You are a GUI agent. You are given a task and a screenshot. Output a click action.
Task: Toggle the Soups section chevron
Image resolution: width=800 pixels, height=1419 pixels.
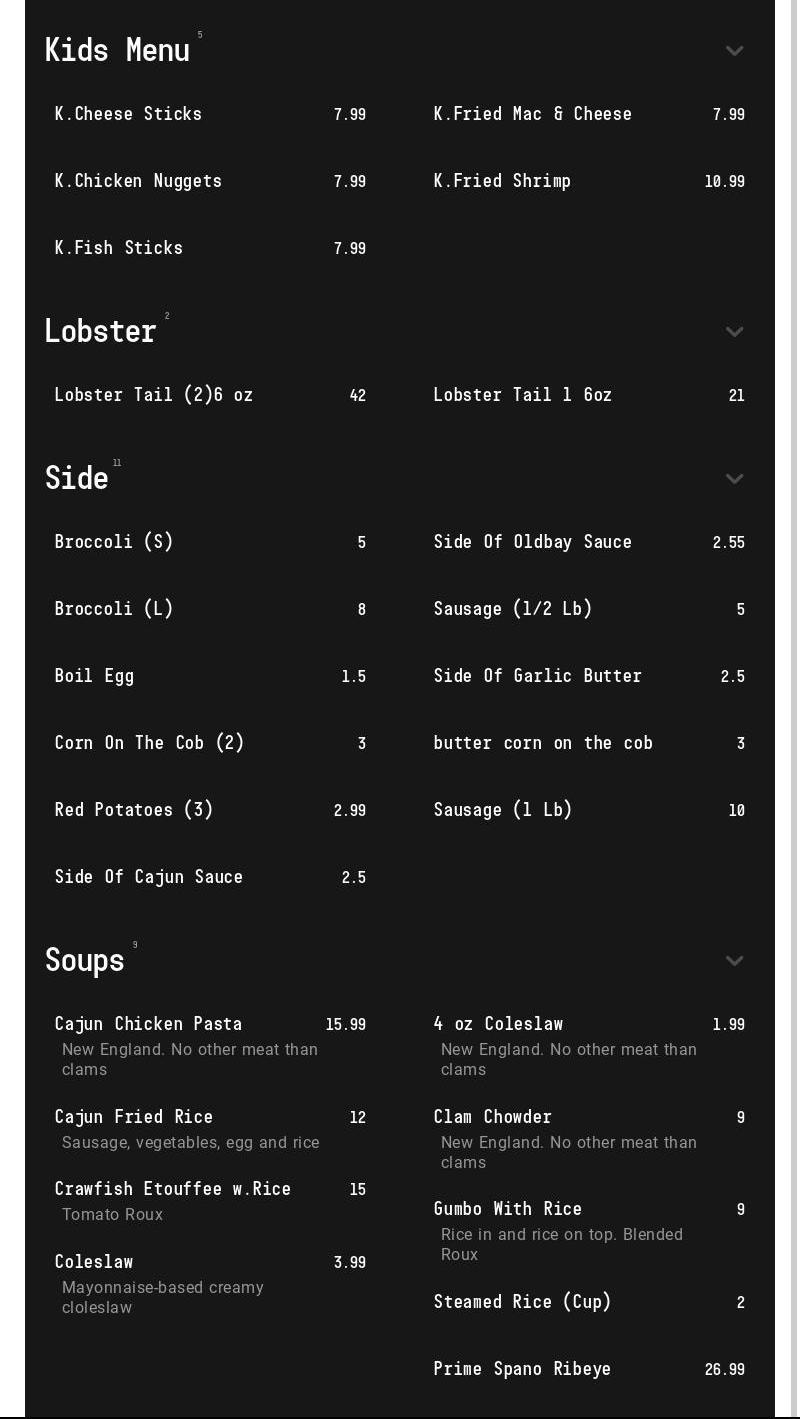734,961
